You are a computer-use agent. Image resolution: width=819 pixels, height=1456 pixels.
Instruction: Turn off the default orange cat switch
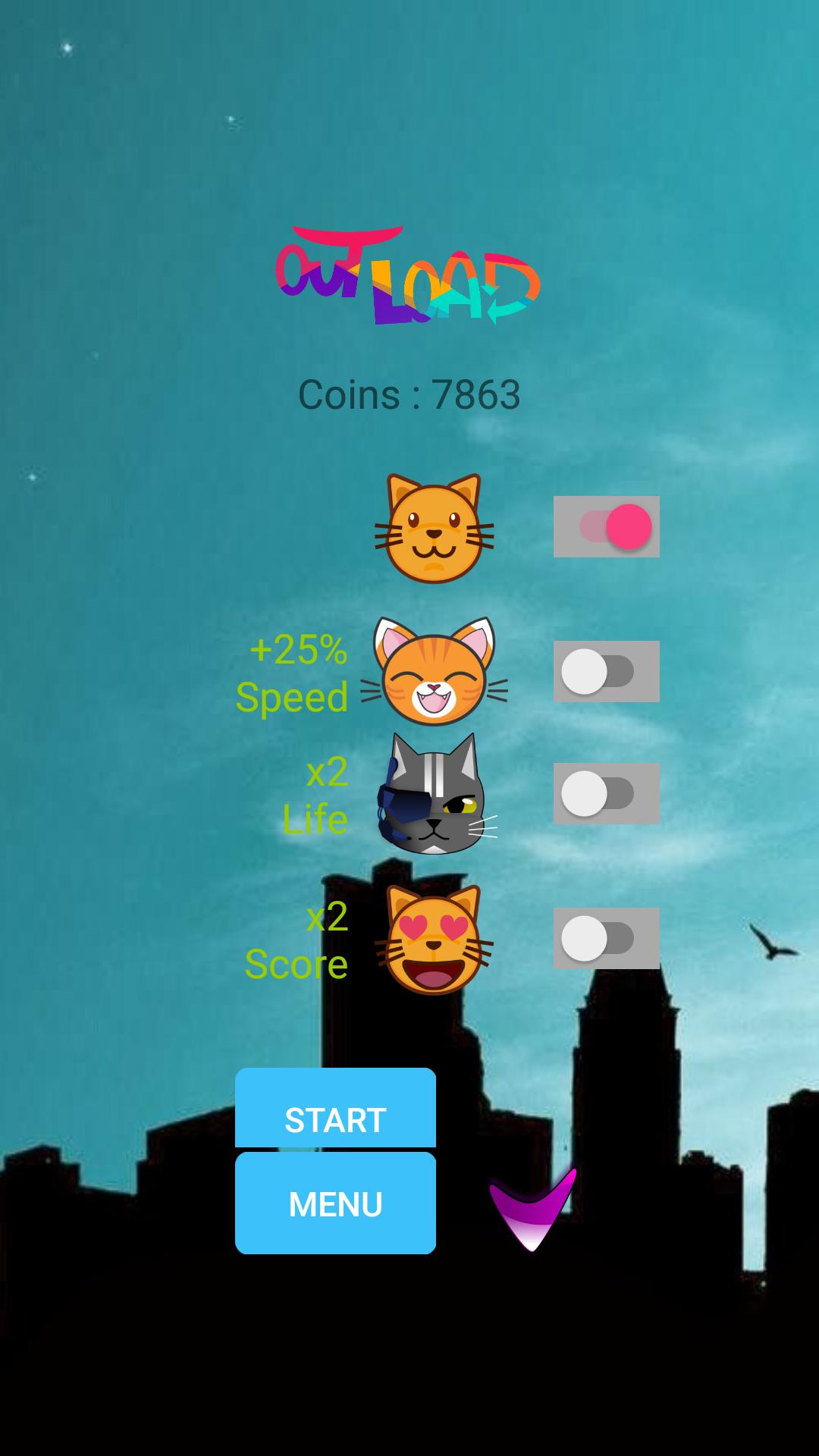pos(607,527)
